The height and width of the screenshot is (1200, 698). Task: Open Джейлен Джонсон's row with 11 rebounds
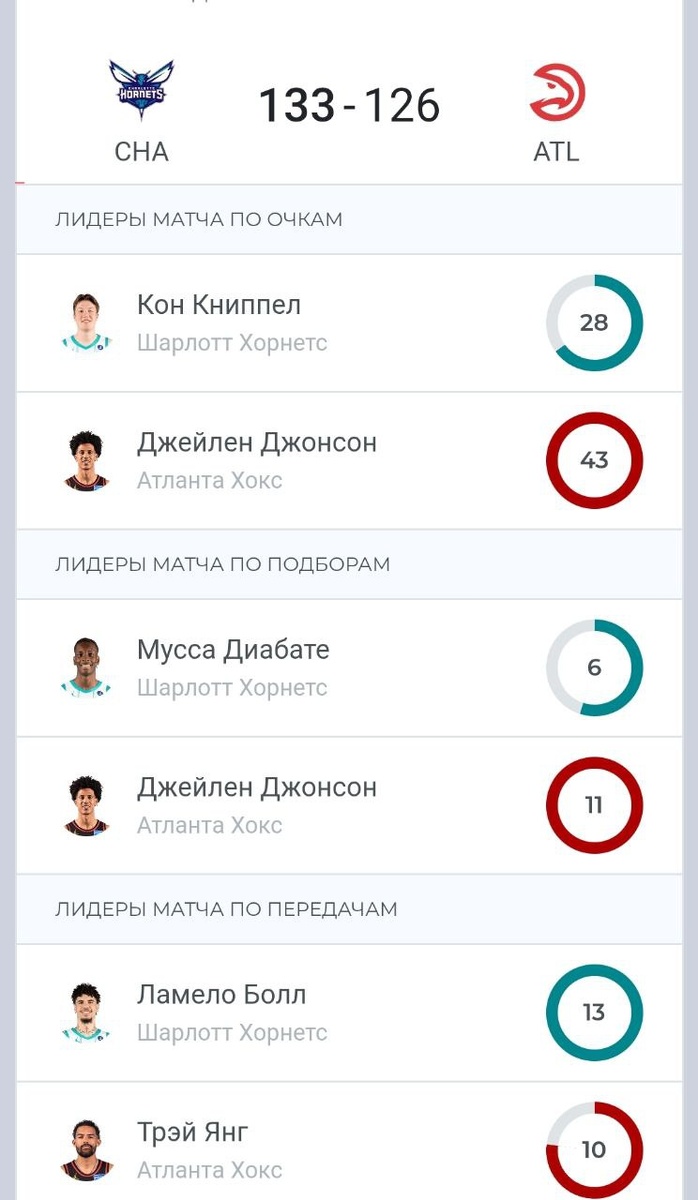click(x=257, y=788)
